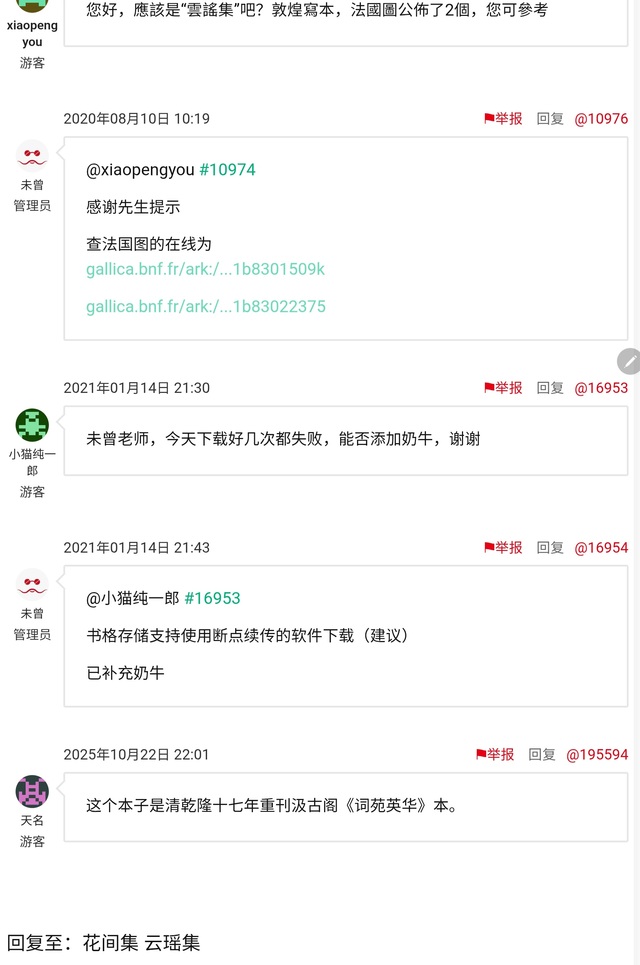Report the comment numbered @16954

(x=503, y=548)
